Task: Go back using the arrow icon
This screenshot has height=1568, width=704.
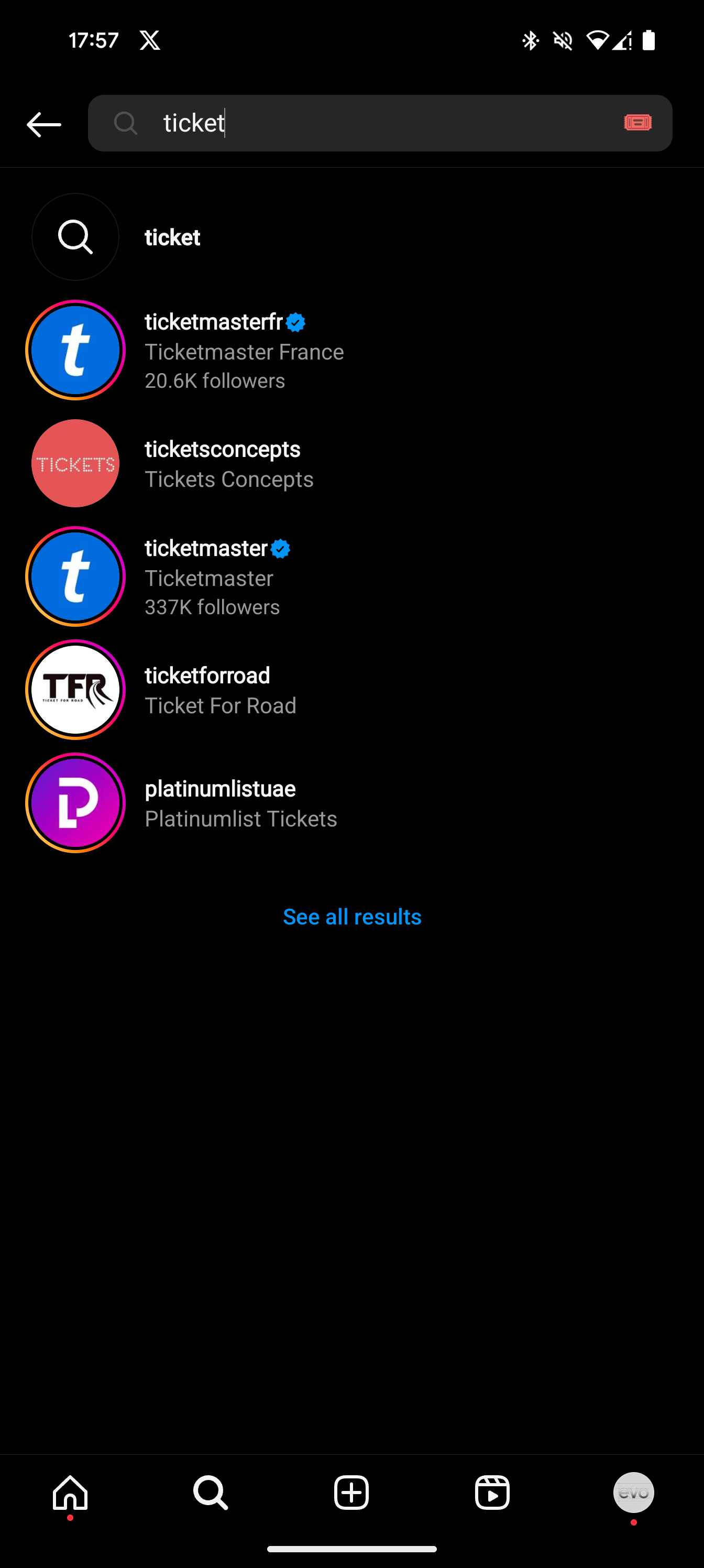Action: (x=44, y=124)
